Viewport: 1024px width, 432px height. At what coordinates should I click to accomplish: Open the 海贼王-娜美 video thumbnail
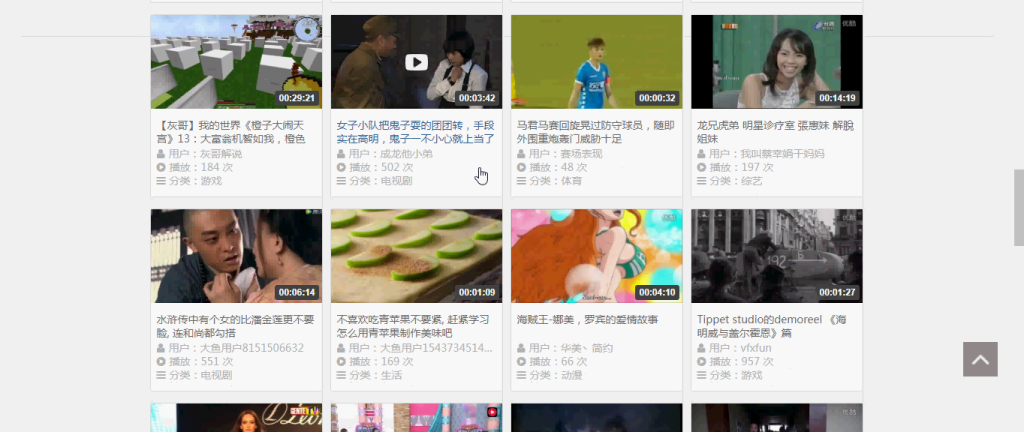596,256
